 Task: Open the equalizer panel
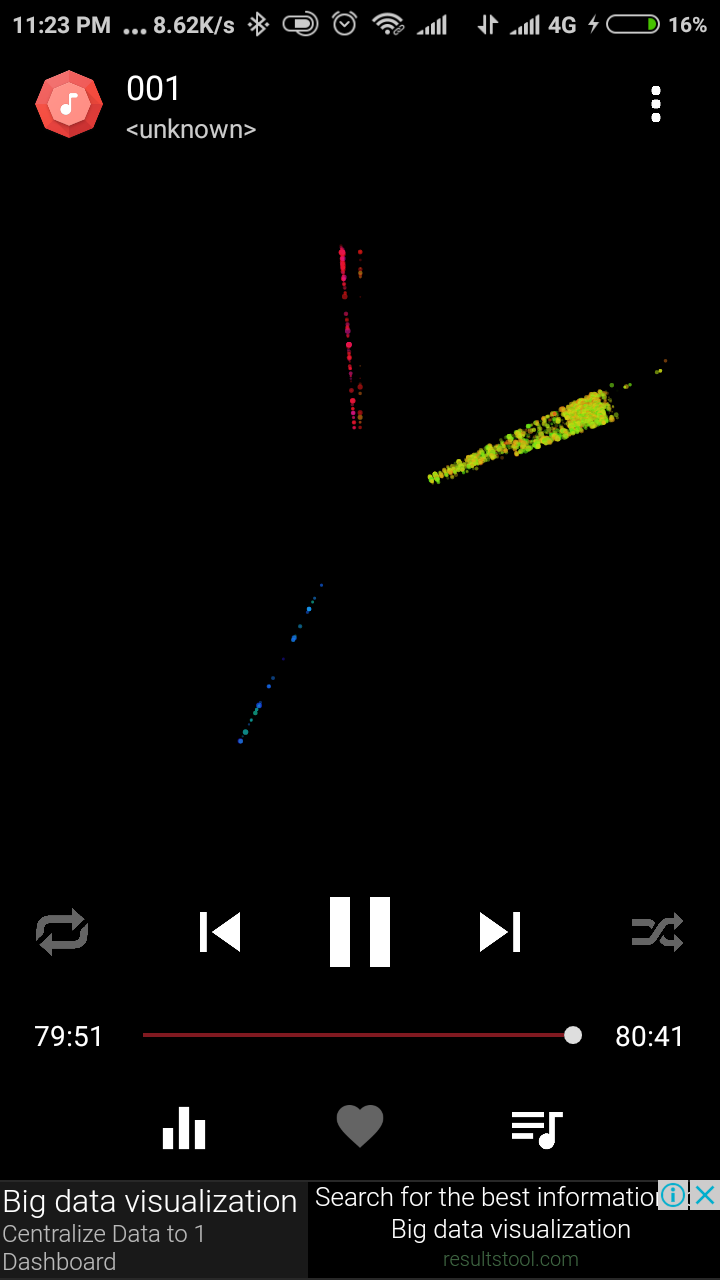pyautogui.click(x=183, y=1127)
